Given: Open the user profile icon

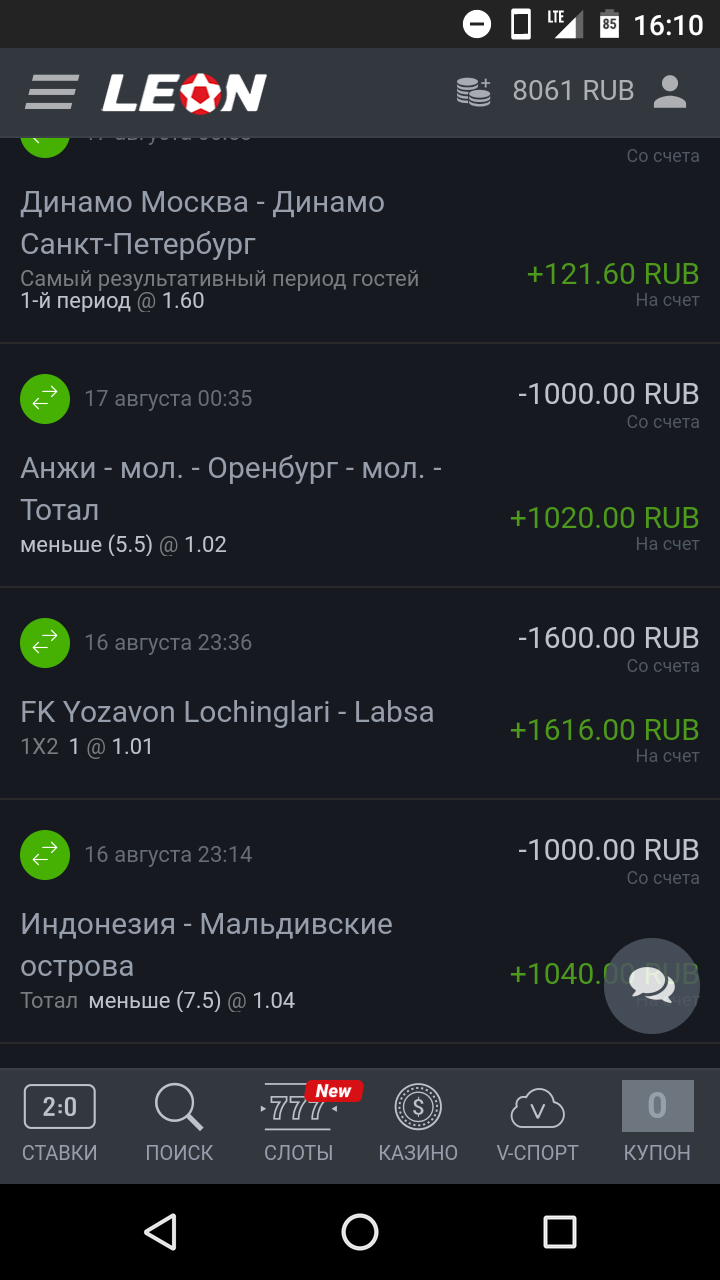Looking at the screenshot, I should point(669,92).
